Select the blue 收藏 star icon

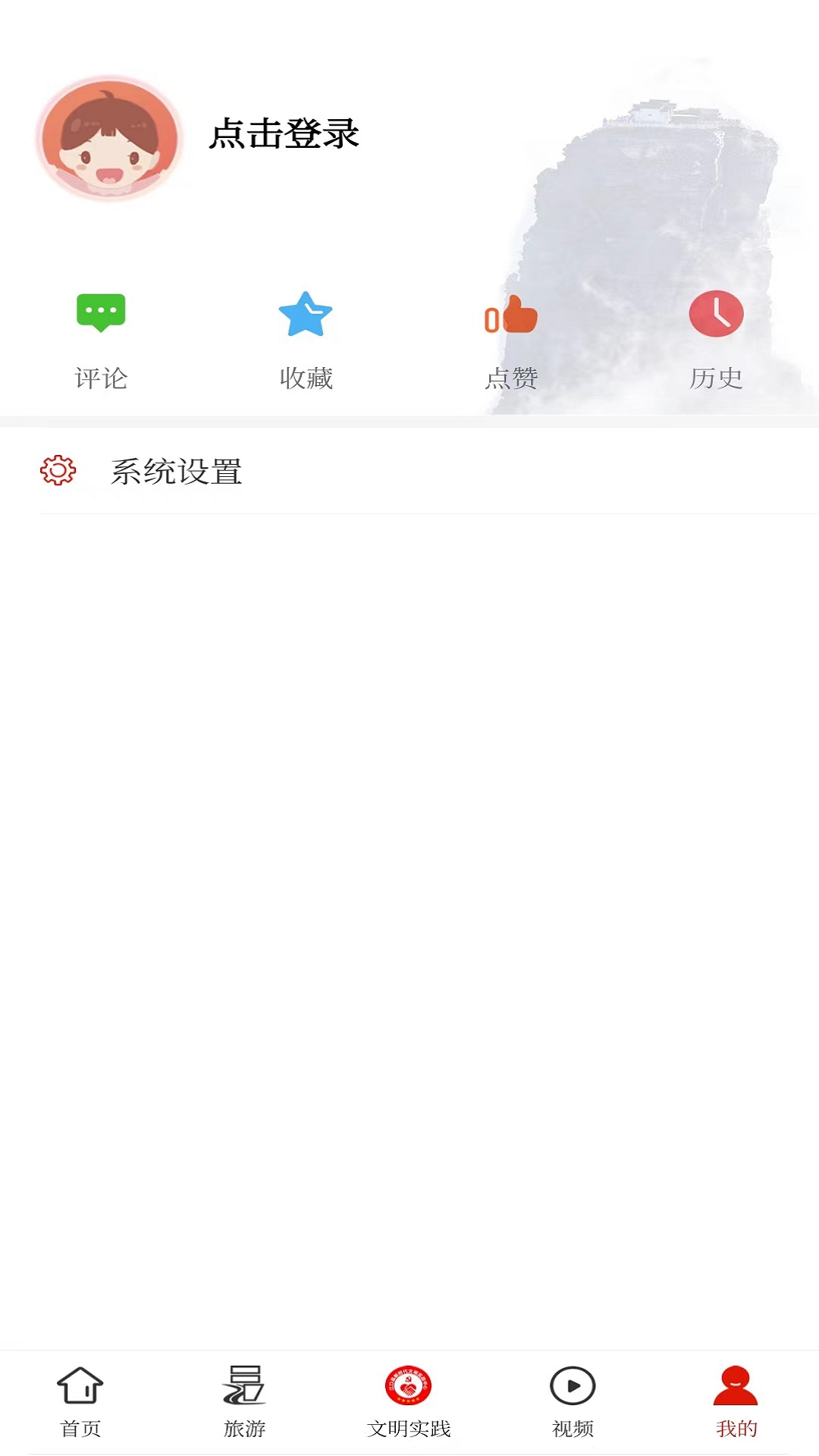click(x=305, y=315)
